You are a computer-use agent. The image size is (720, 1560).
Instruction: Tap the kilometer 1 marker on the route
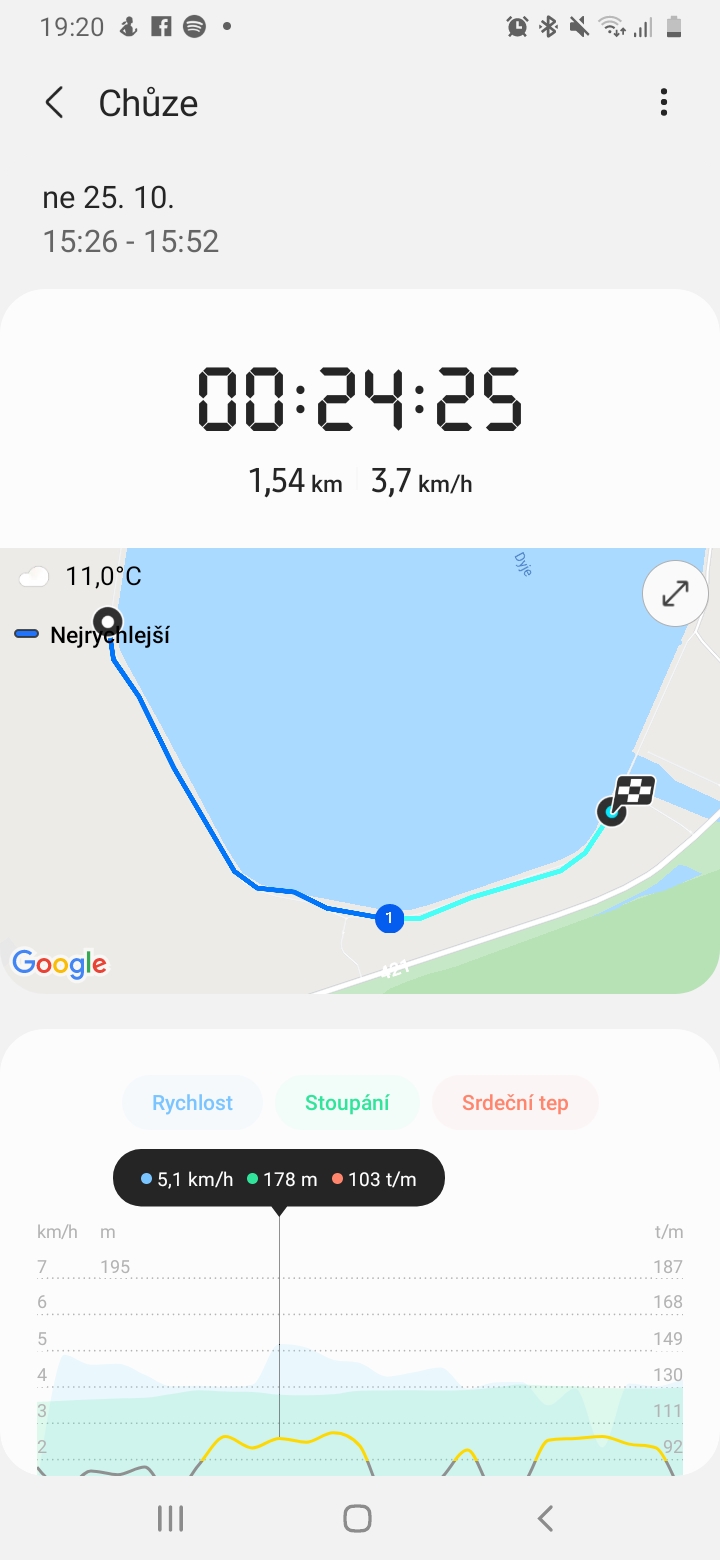(x=389, y=918)
